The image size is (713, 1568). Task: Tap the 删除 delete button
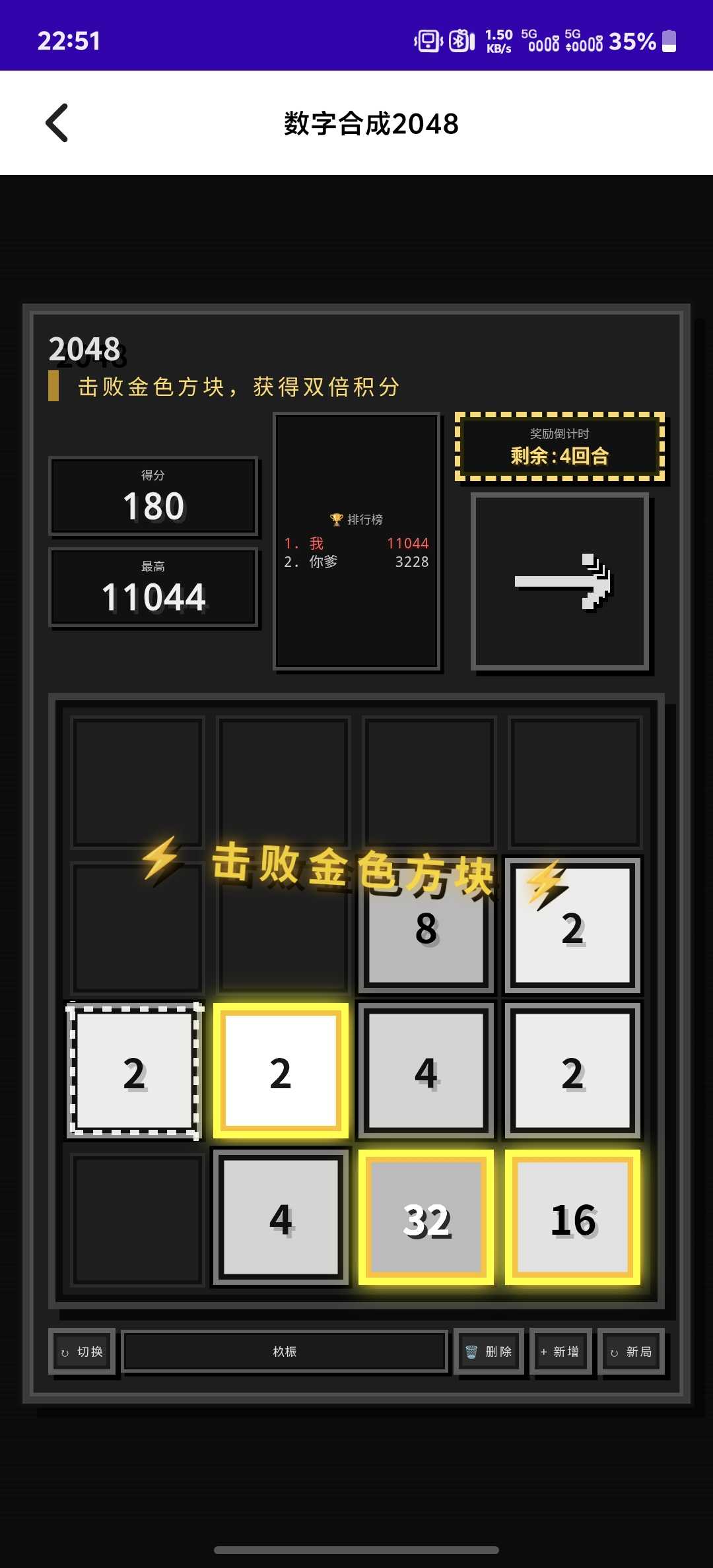click(489, 1352)
